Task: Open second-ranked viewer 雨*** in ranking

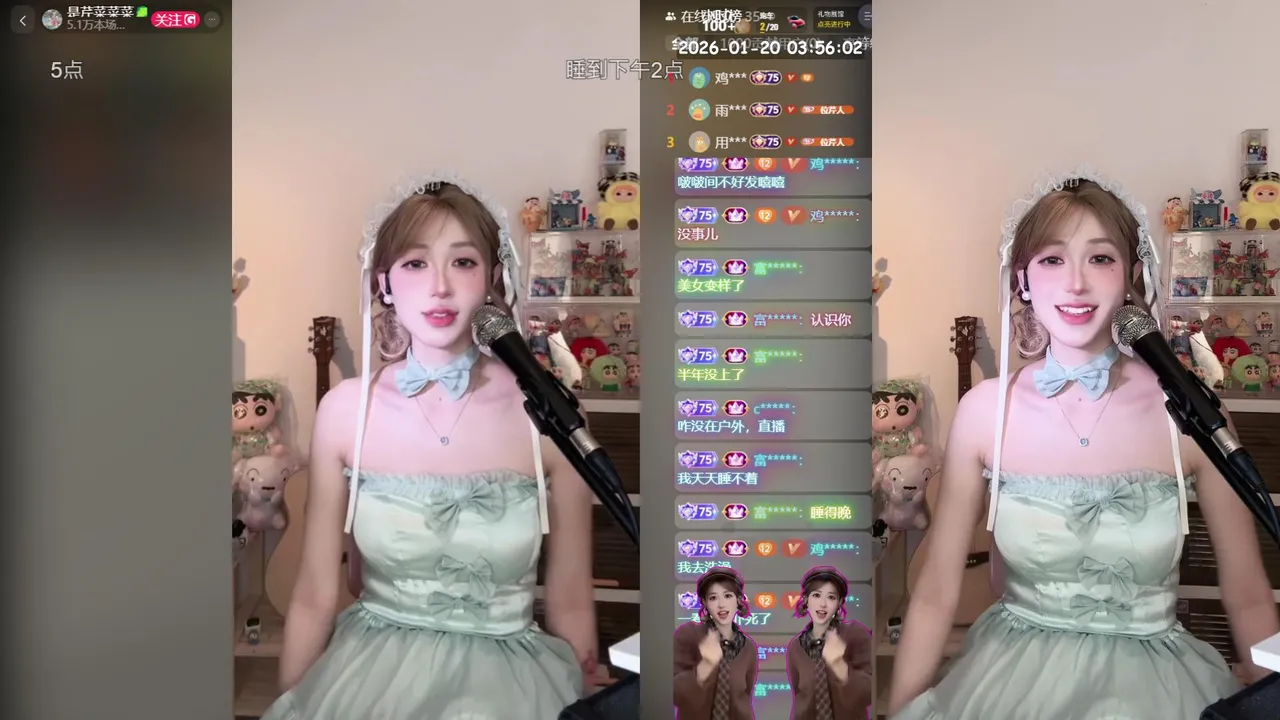Action: coord(721,110)
